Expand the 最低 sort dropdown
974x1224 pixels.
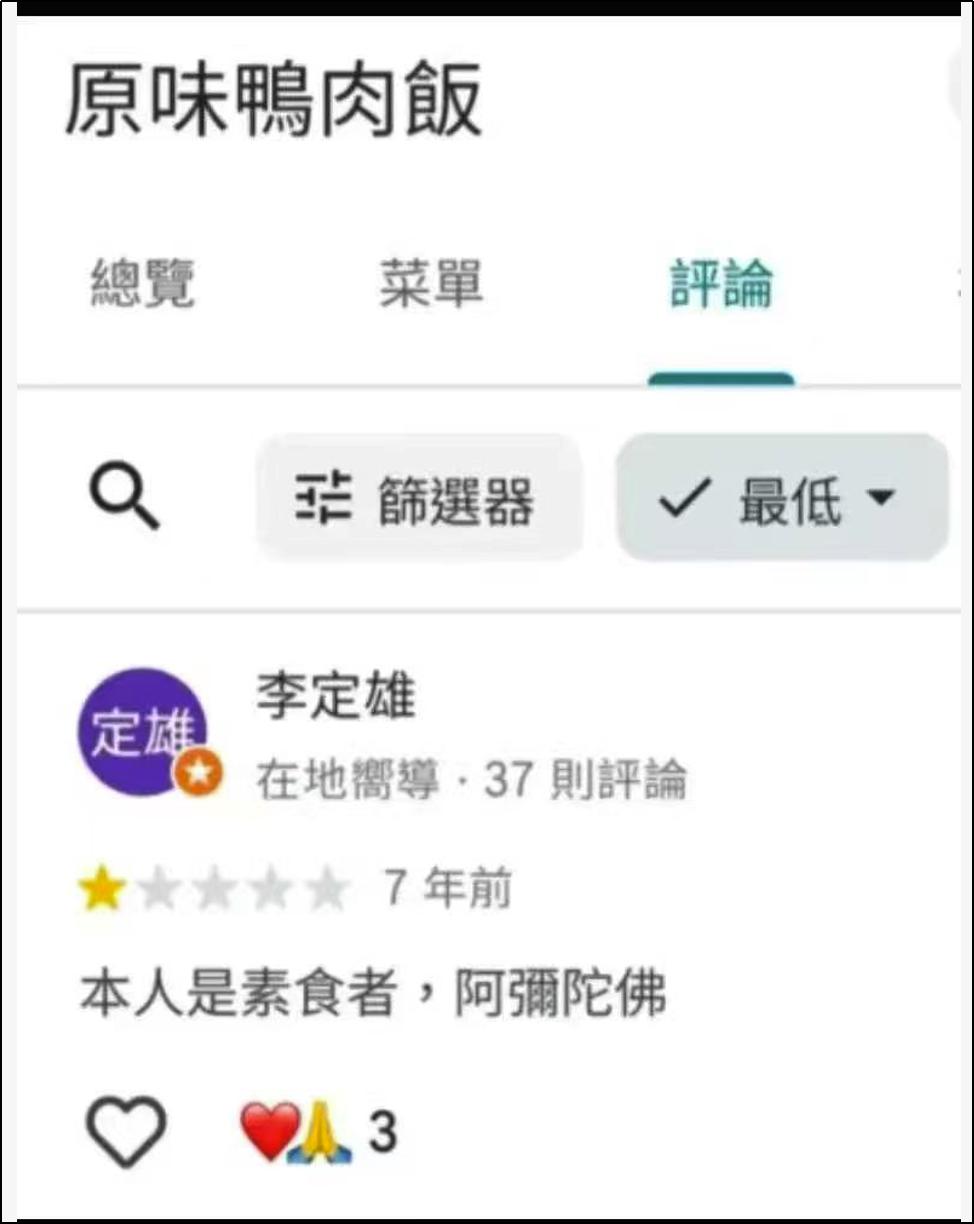782,498
